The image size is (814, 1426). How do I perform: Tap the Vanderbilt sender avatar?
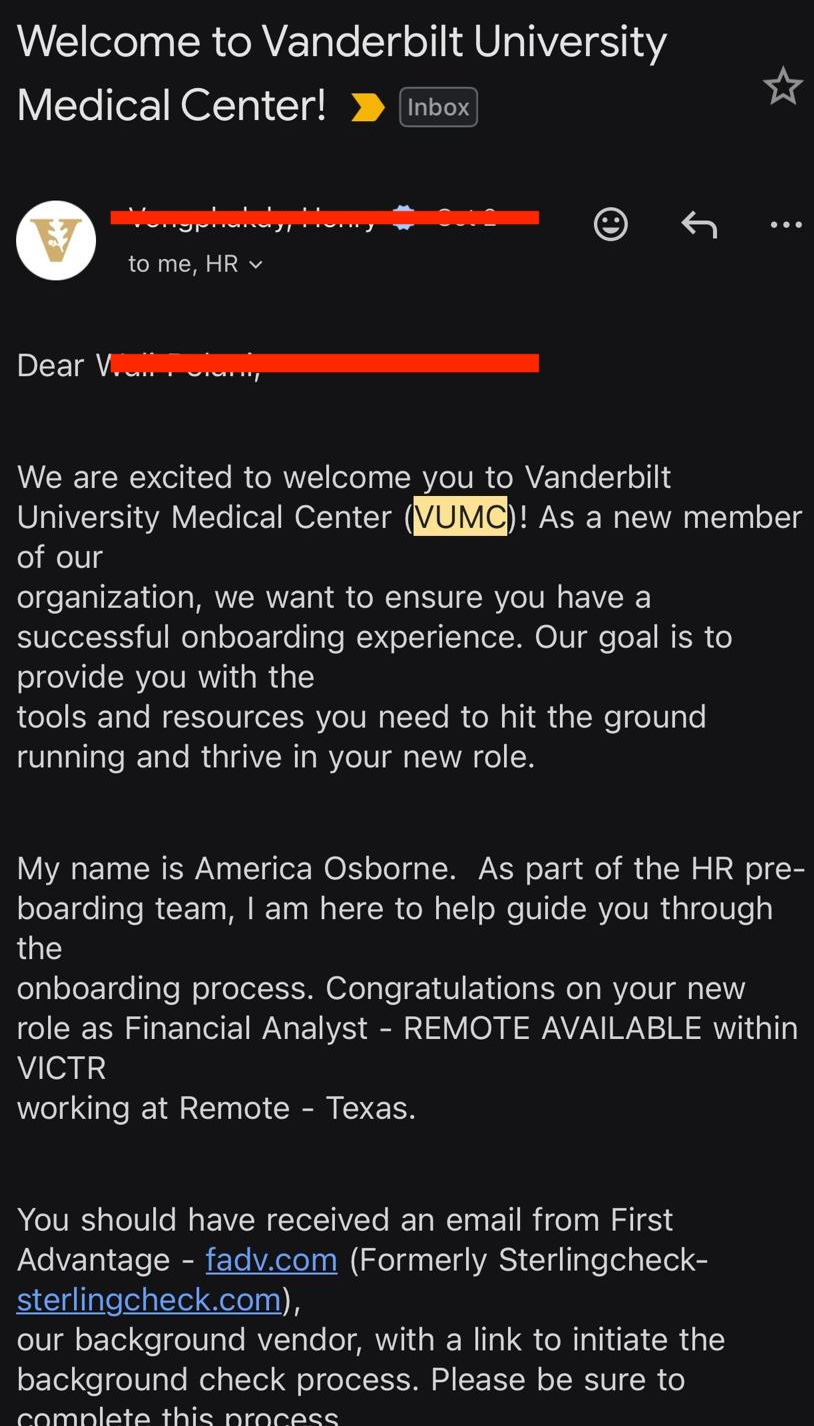pos(56,240)
